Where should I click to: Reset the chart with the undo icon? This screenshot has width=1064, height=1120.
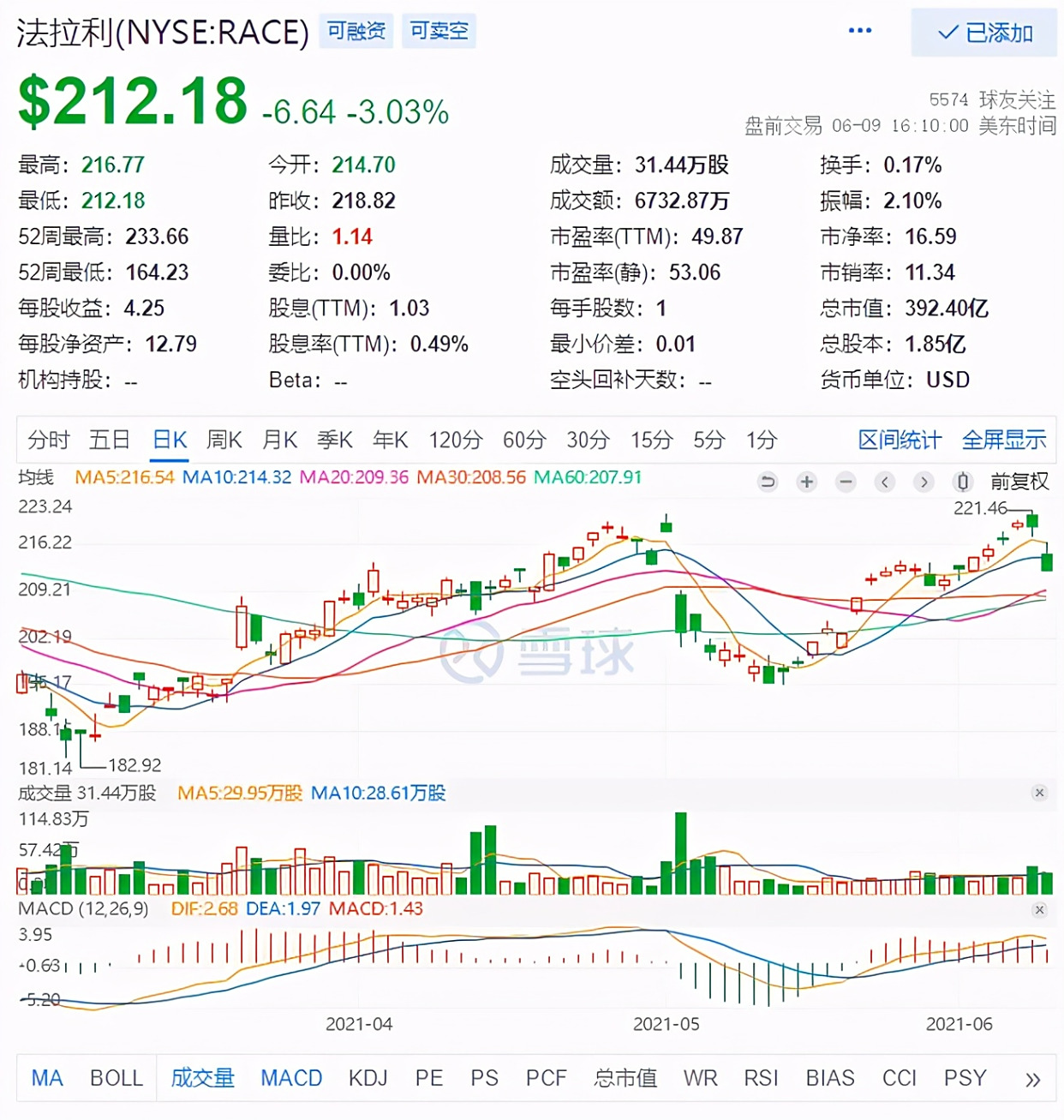(x=768, y=482)
